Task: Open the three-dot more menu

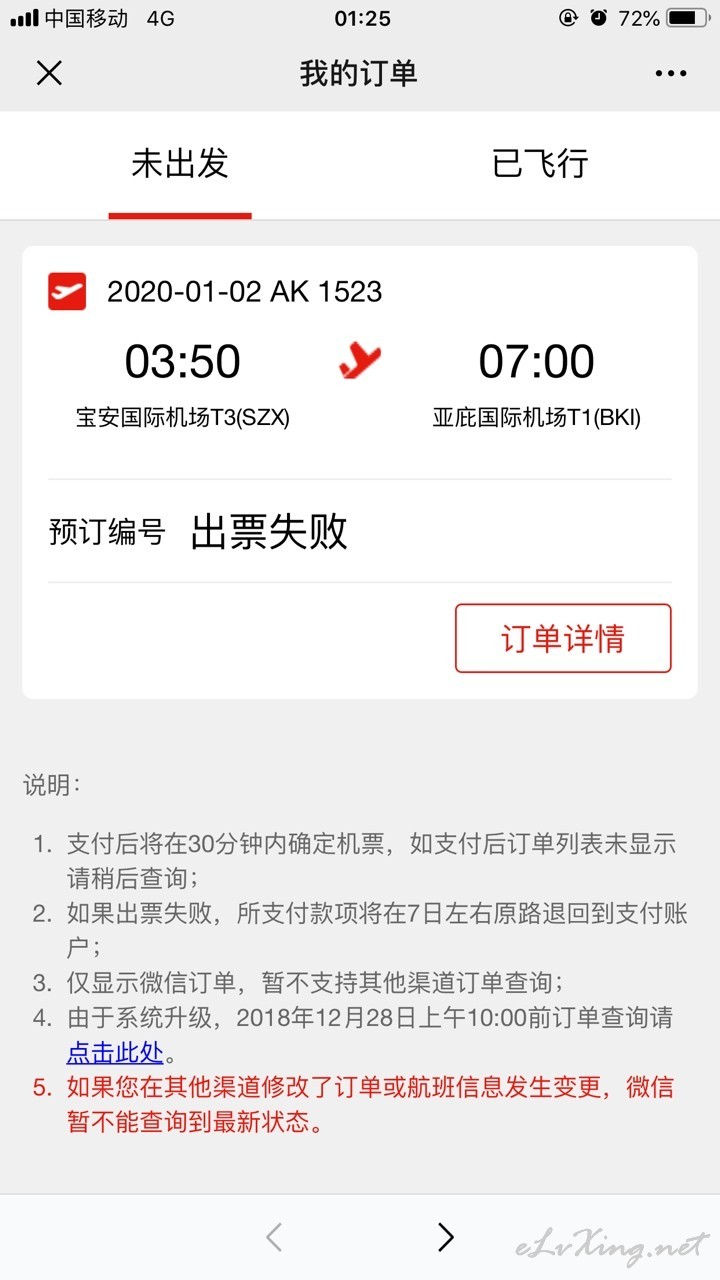Action: (x=671, y=73)
